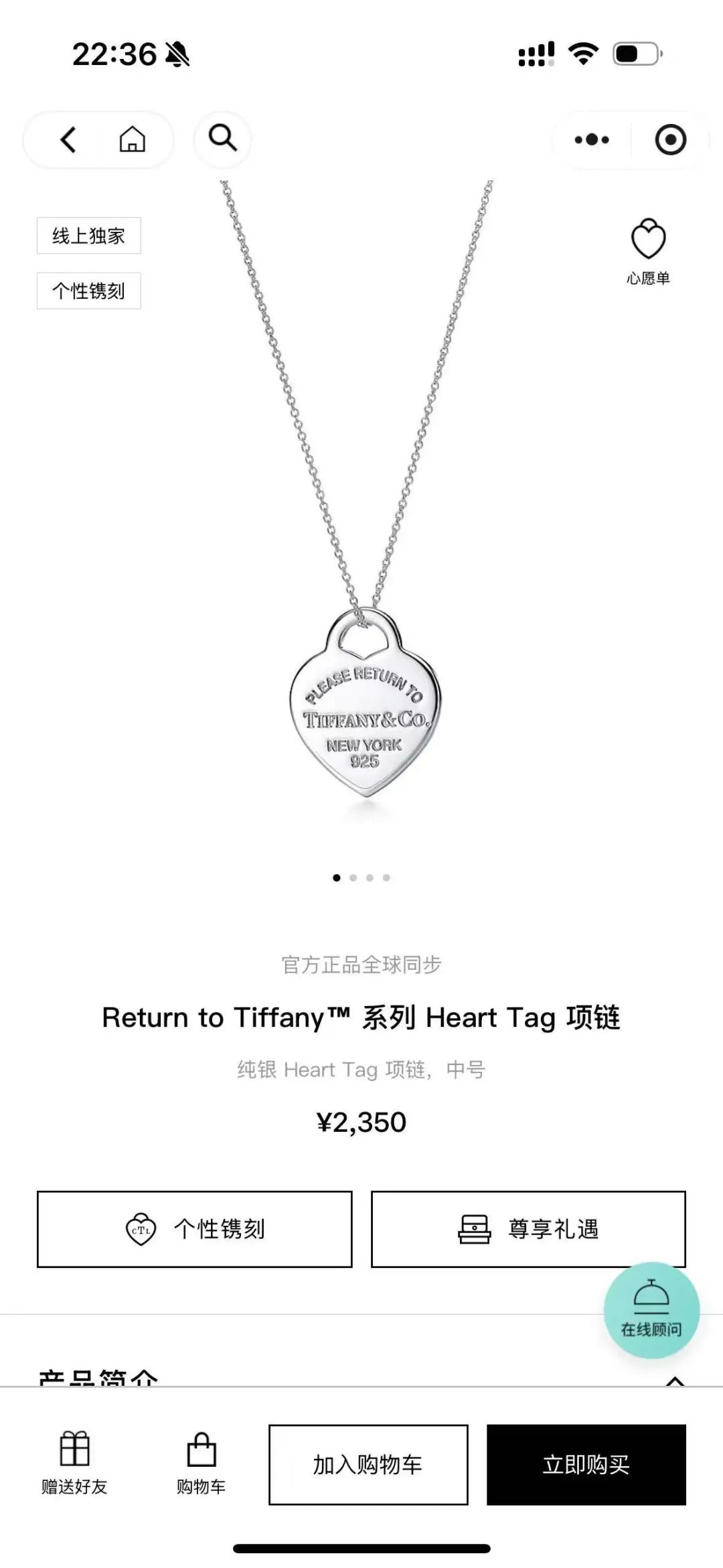Screen dimensions: 723x1568
Task: Tap 立即购买 to buy now
Action: (x=586, y=1465)
